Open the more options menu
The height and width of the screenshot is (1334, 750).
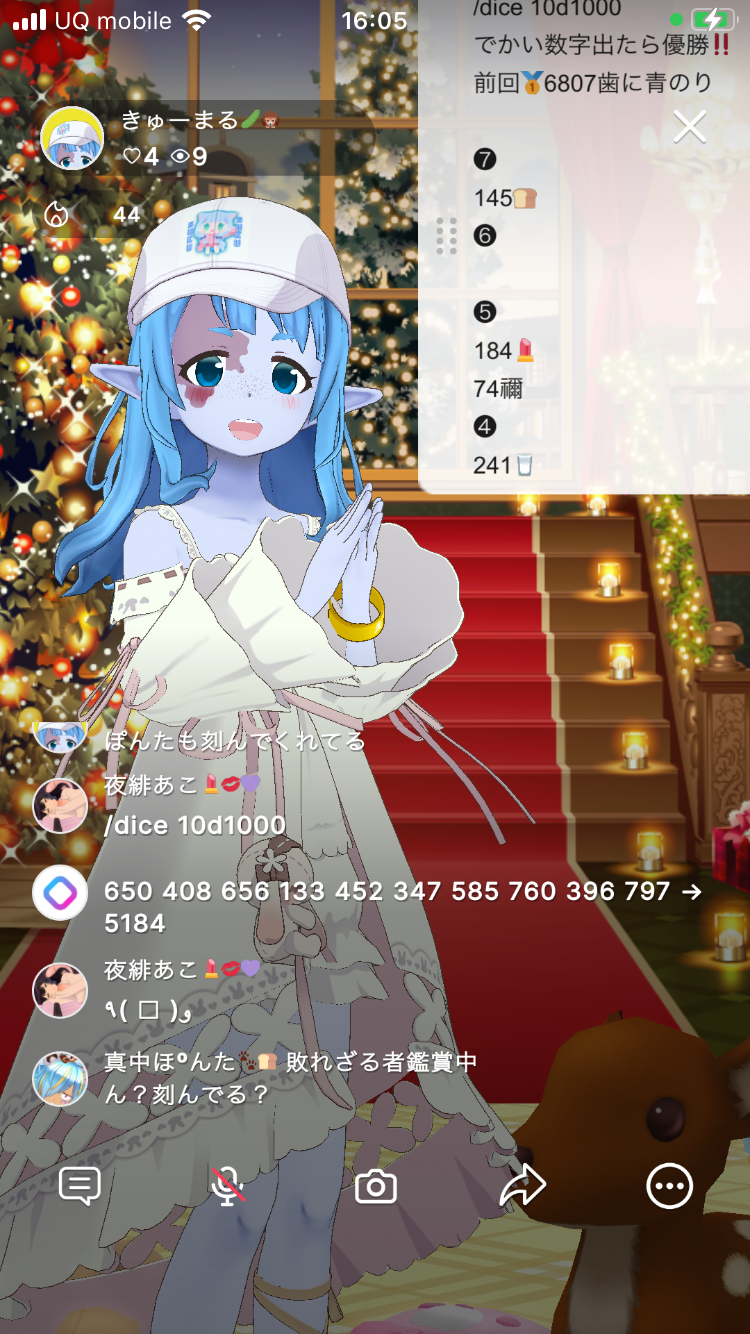tap(669, 1187)
